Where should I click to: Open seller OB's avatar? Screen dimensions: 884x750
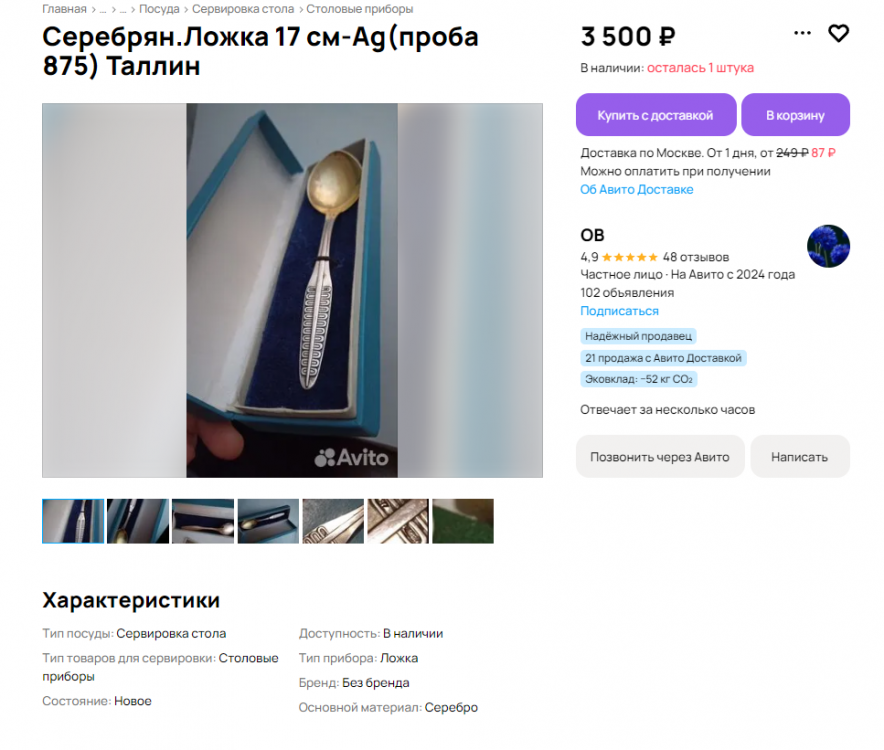(828, 246)
